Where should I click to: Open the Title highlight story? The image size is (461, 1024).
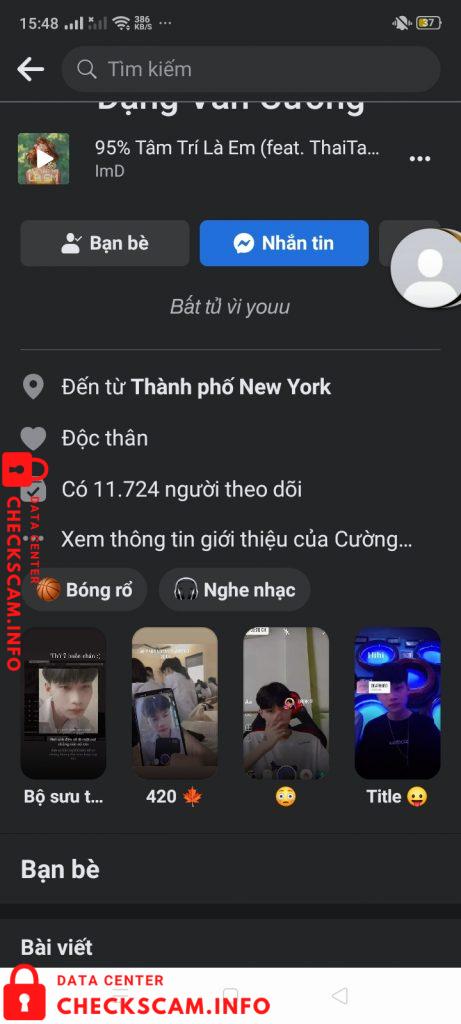(x=397, y=717)
